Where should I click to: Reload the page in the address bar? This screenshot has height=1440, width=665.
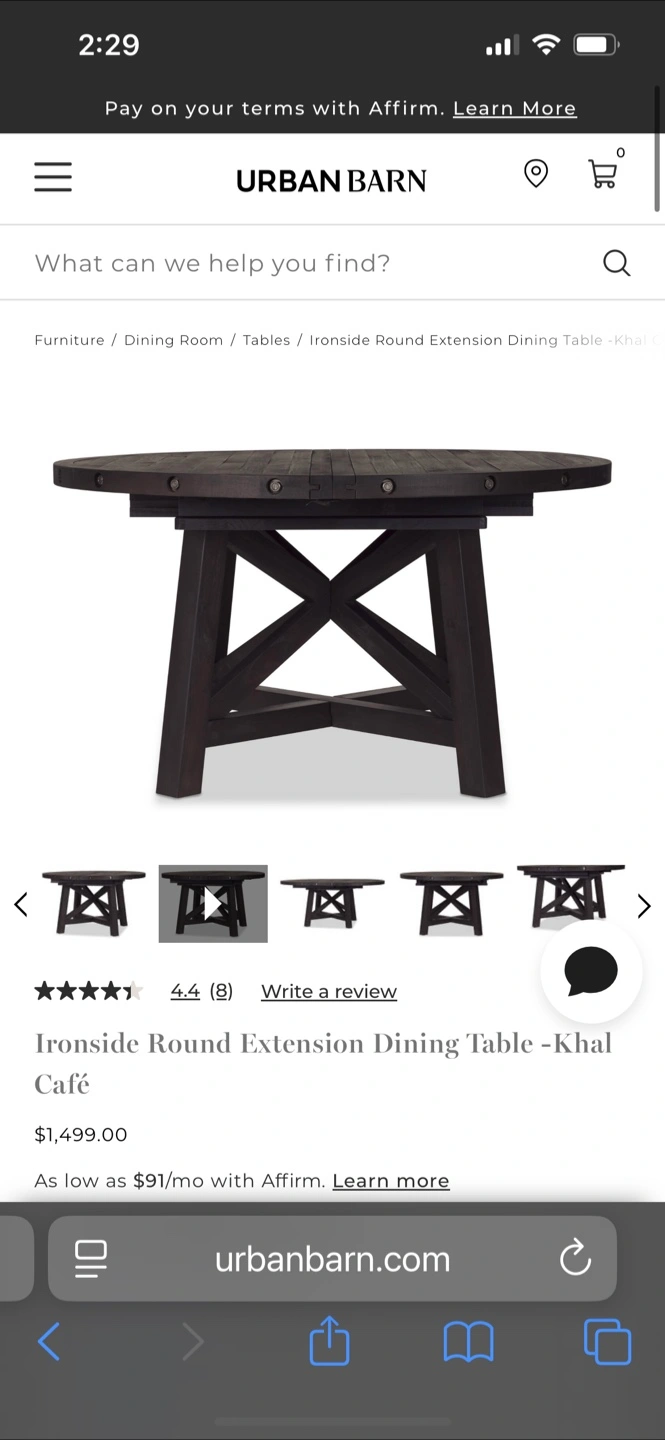(575, 1258)
